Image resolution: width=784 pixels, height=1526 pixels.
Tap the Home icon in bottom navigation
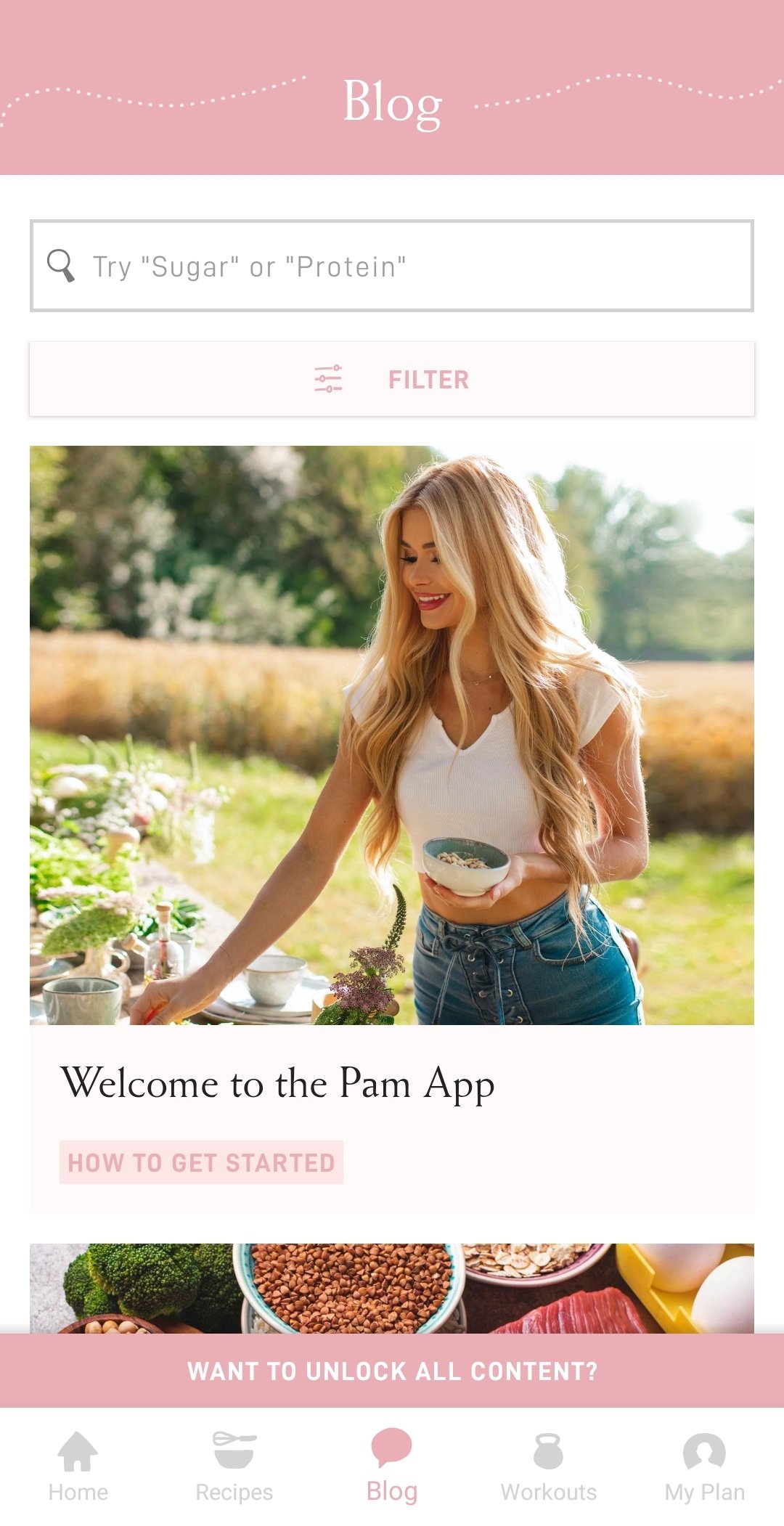77,1454
